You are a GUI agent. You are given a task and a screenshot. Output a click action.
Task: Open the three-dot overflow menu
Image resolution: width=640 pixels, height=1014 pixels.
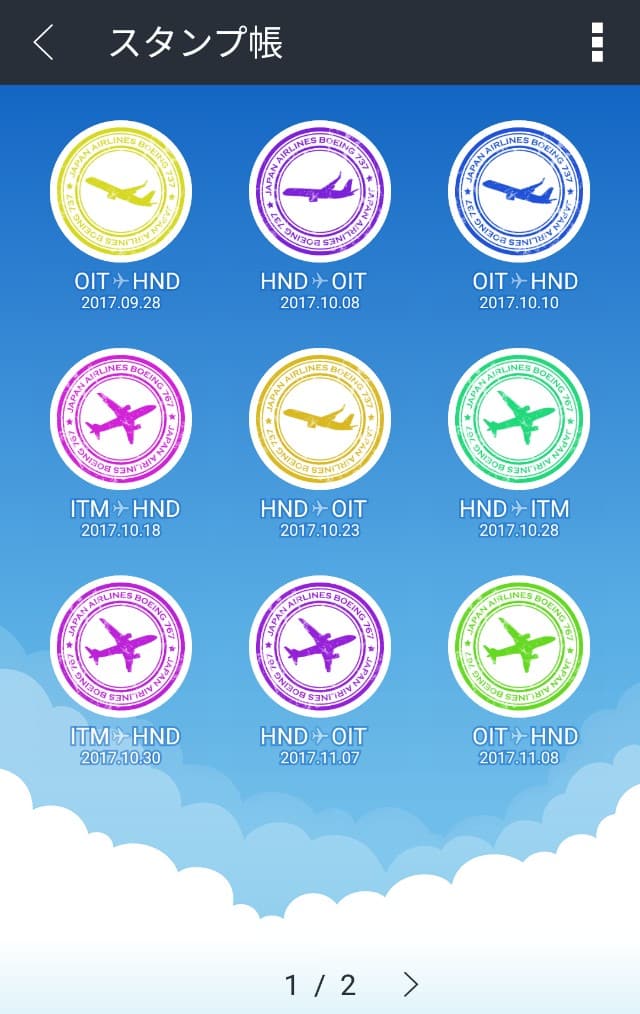click(x=597, y=43)
